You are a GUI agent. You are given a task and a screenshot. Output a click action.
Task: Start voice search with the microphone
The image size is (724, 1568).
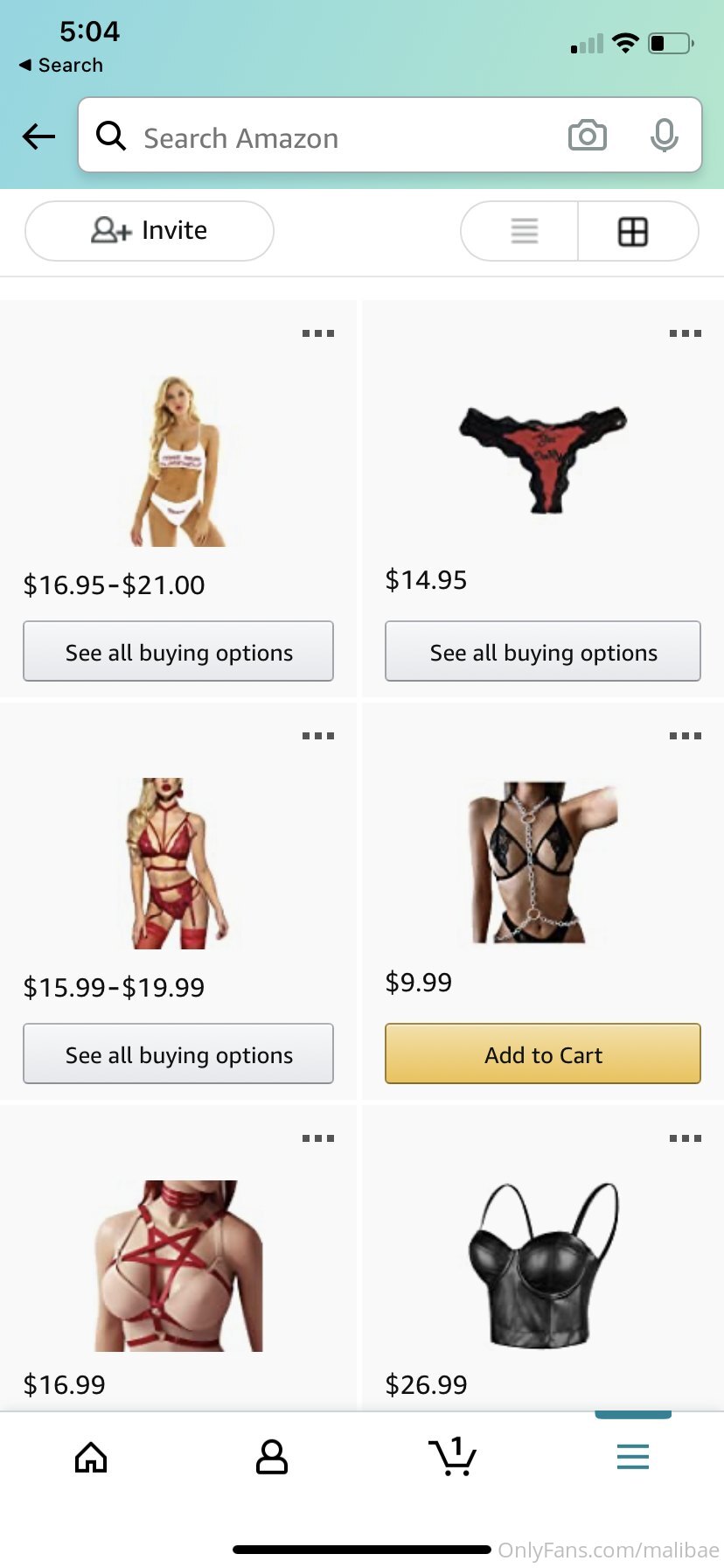pos(665,136)
